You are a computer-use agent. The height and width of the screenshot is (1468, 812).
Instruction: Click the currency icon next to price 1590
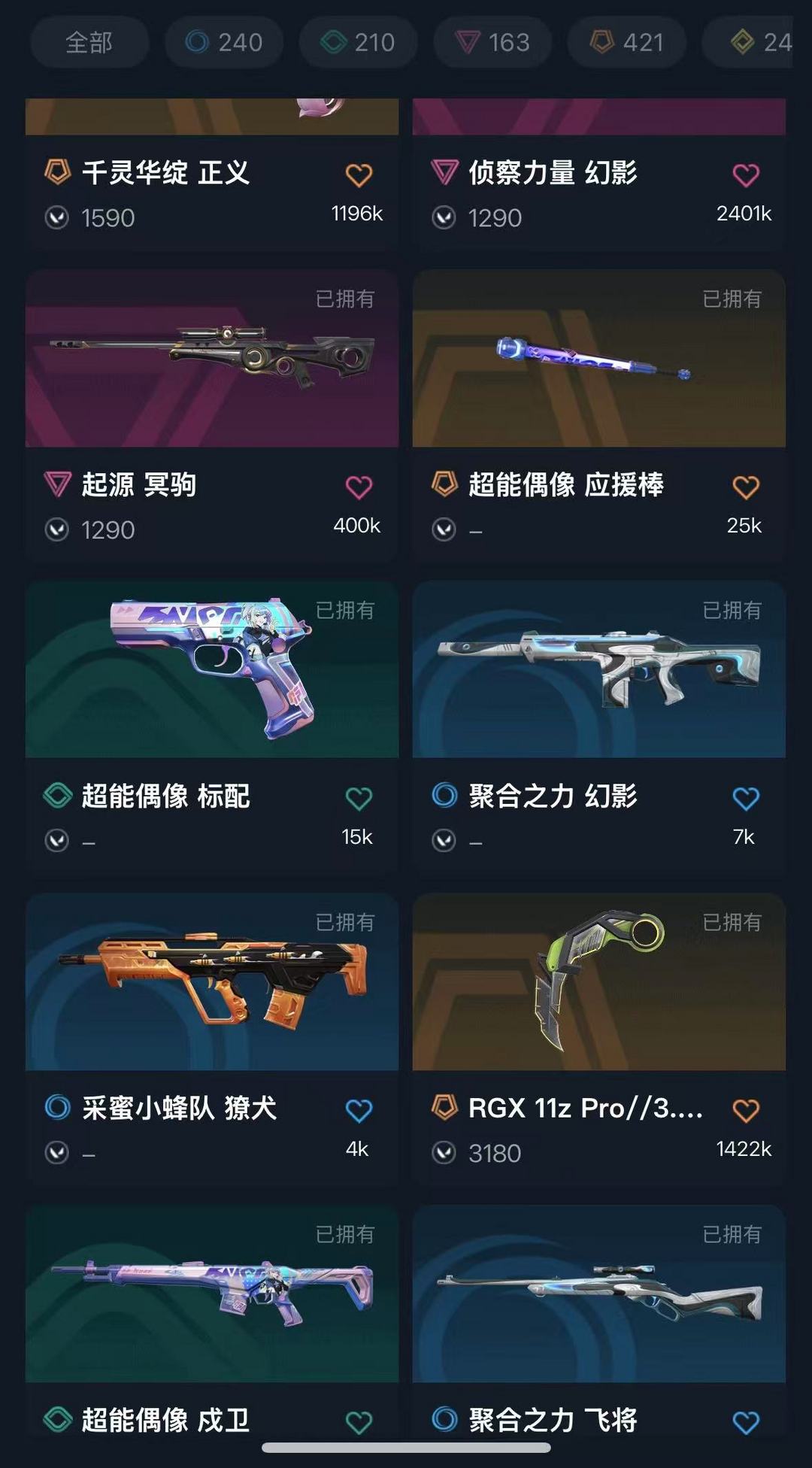(x=58, y=217)
